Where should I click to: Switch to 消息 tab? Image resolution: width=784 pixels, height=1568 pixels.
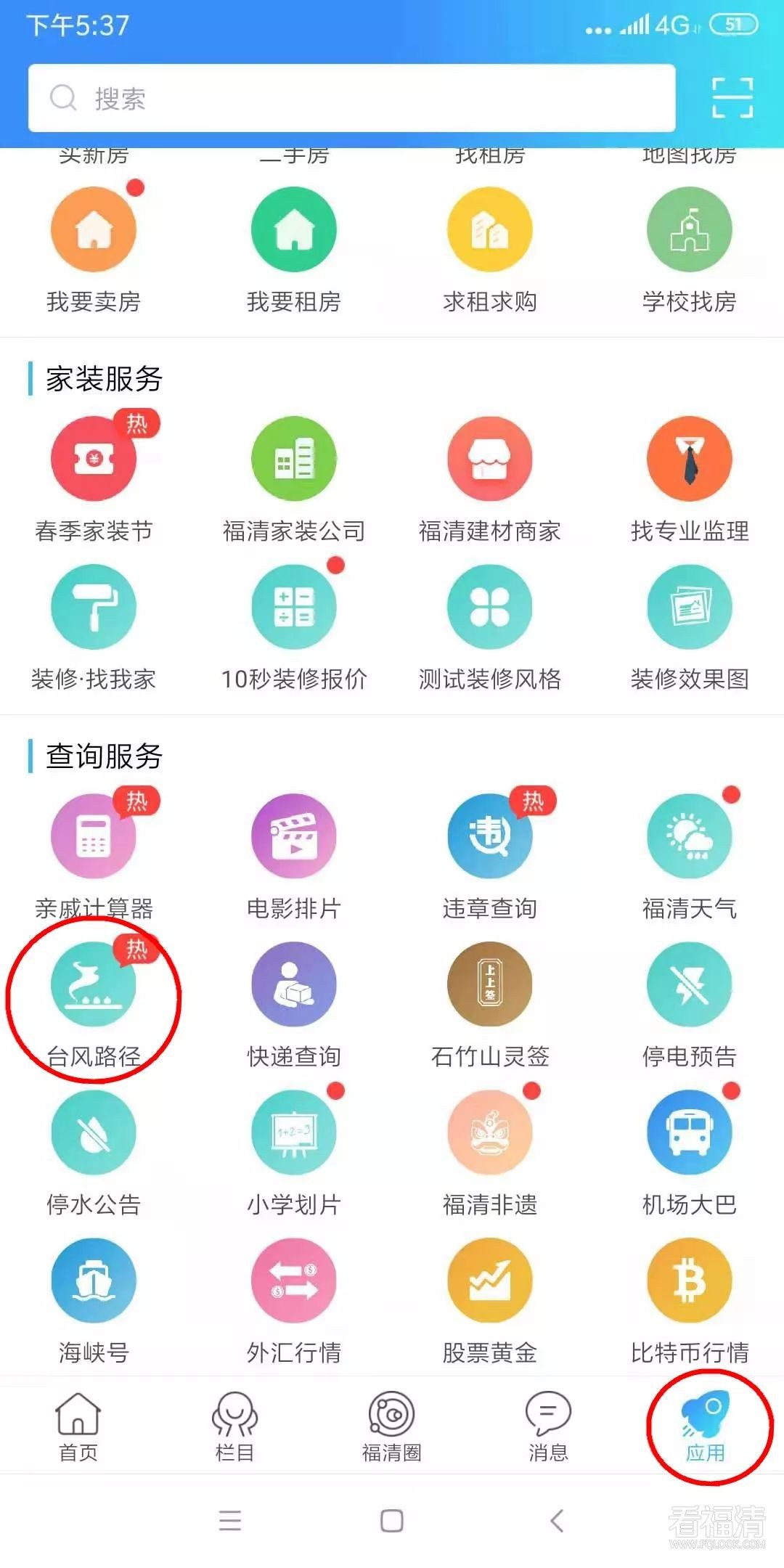pos(548,1425)
